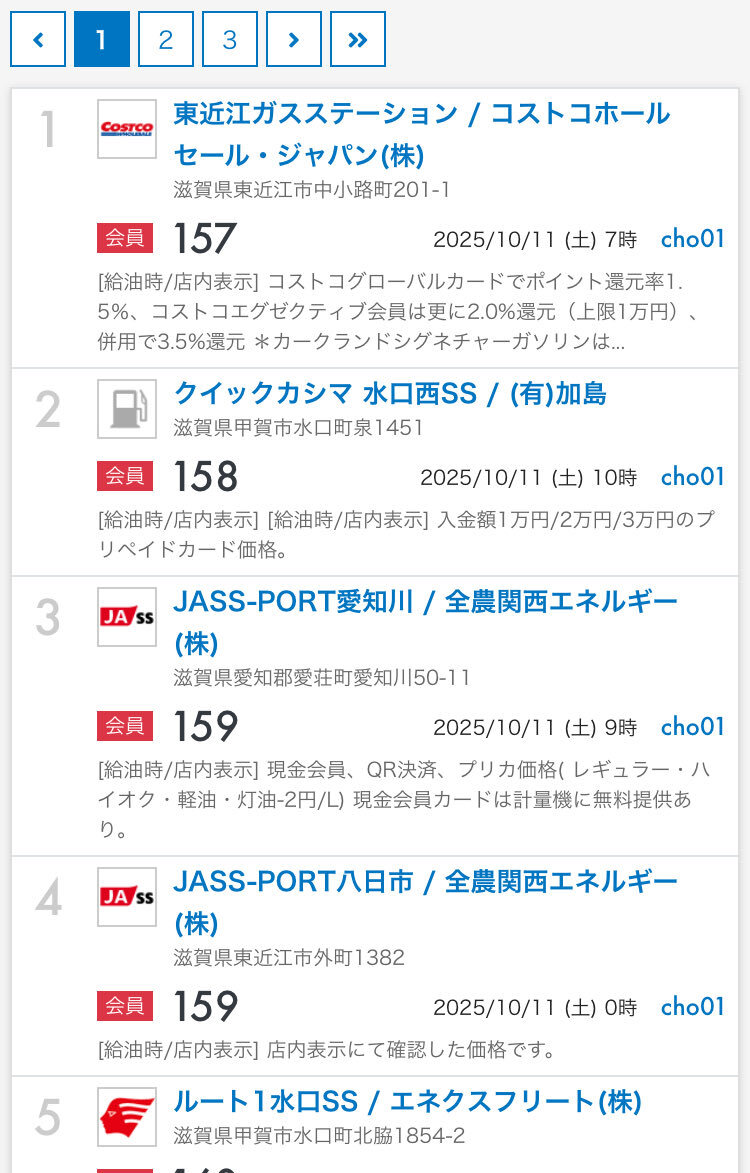
Task: View cho01 profile on the 158 yen entry
Action: click(692, 477)
